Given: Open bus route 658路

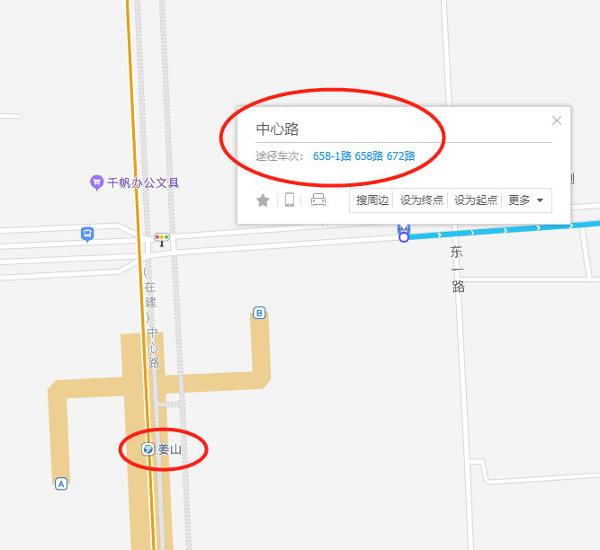Looking at the screenshot, I should click(368, 157).
